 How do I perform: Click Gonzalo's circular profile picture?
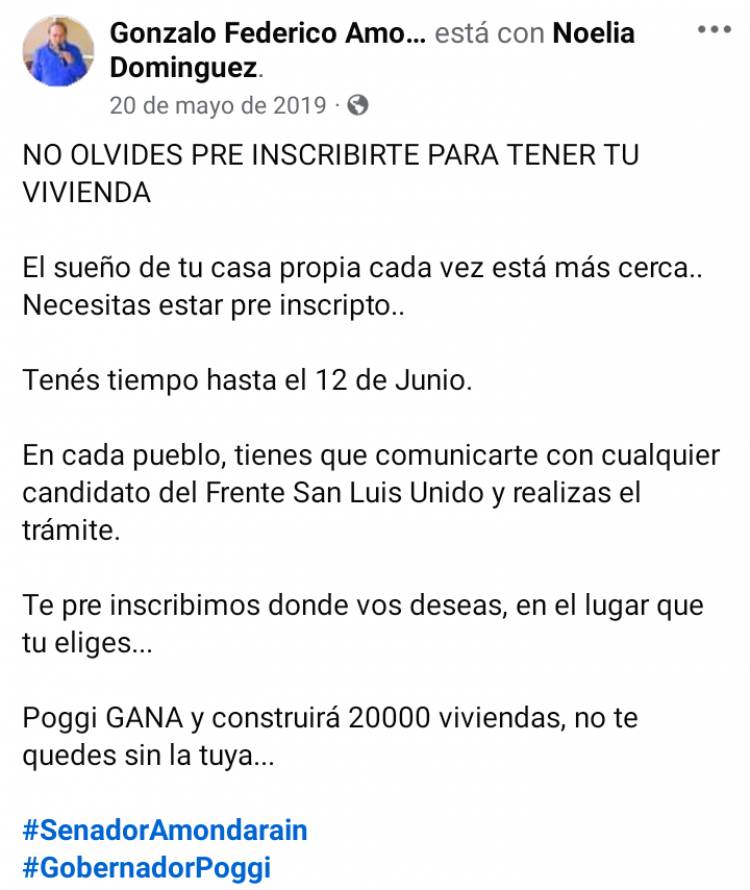click(56, 55)
